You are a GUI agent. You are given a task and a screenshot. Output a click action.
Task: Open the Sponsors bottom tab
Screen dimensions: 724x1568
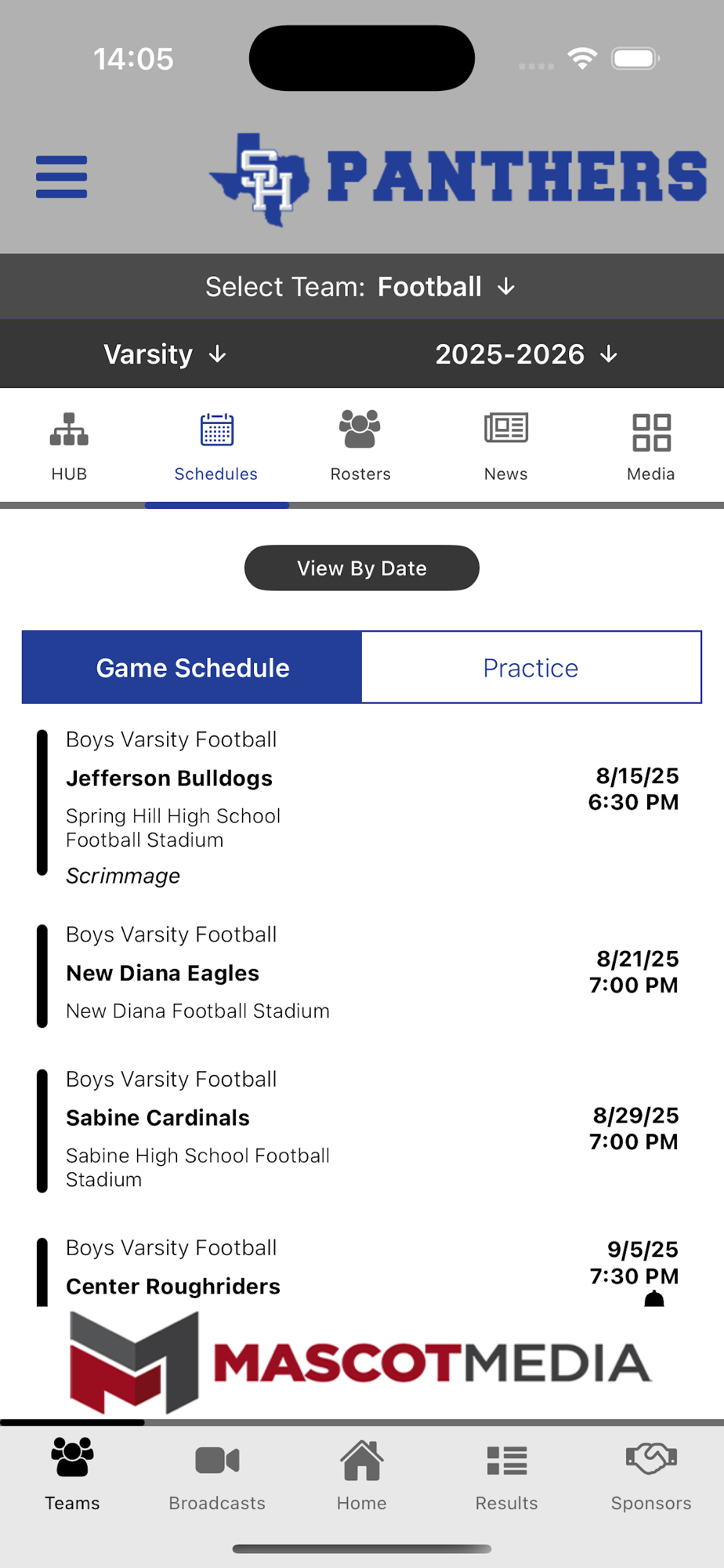click(651, 1474)
